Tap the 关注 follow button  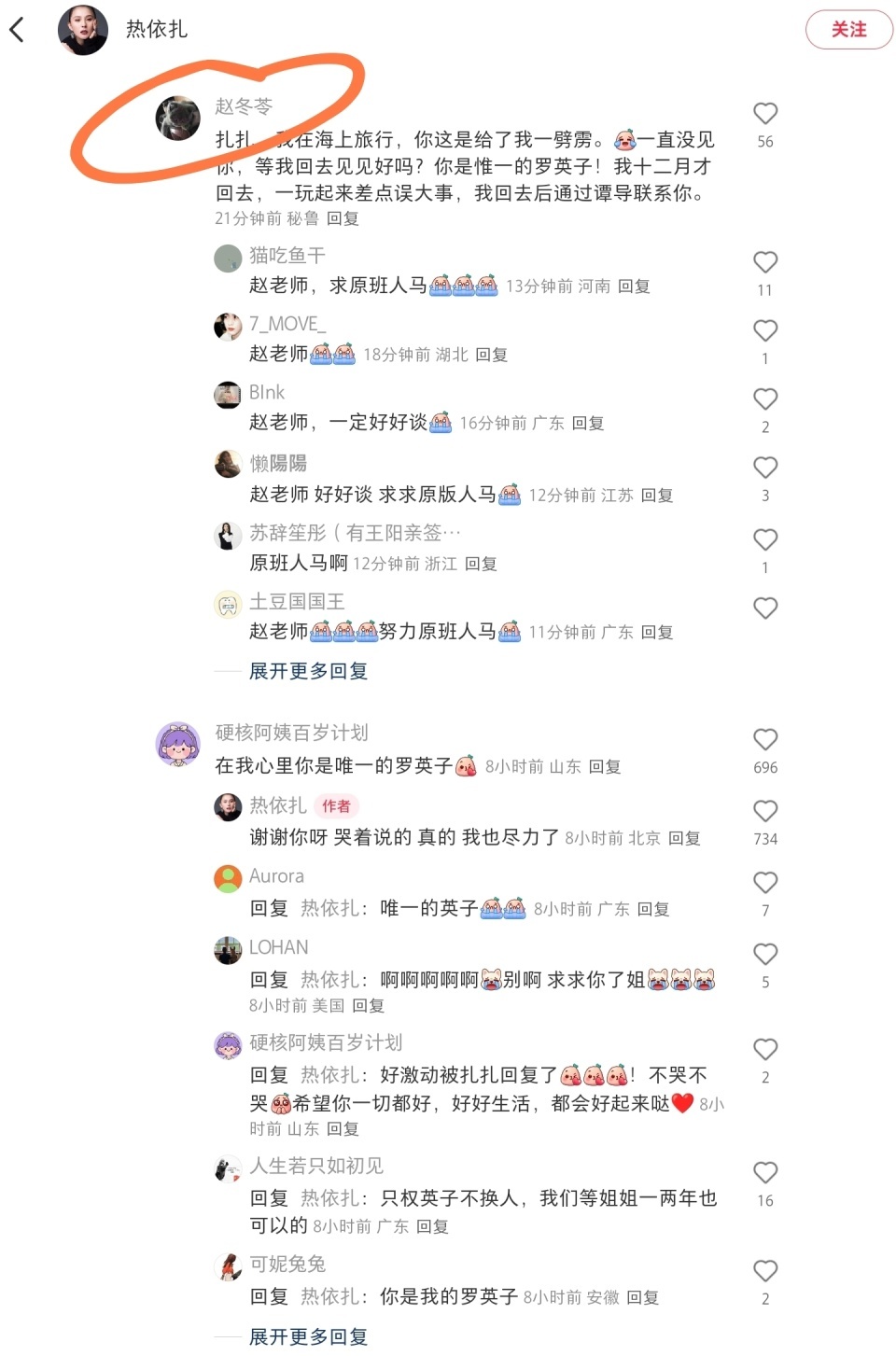847,29
